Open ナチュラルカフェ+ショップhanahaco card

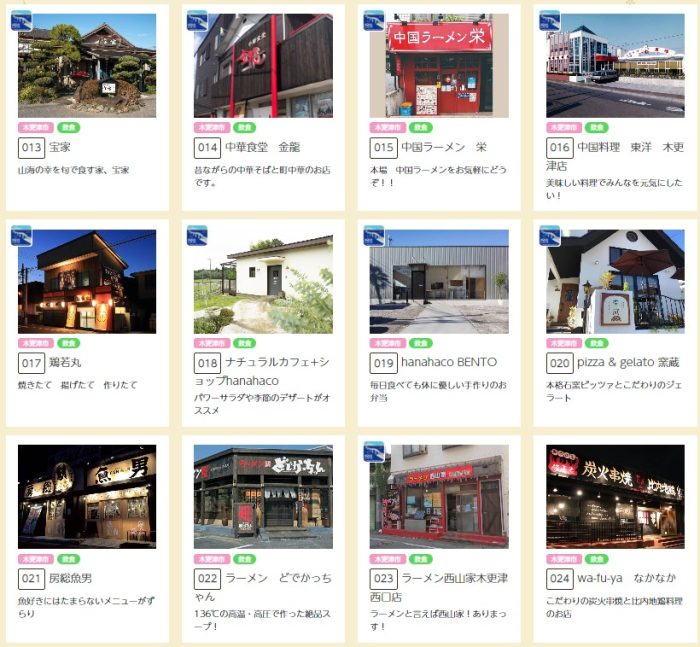(263, 281)
